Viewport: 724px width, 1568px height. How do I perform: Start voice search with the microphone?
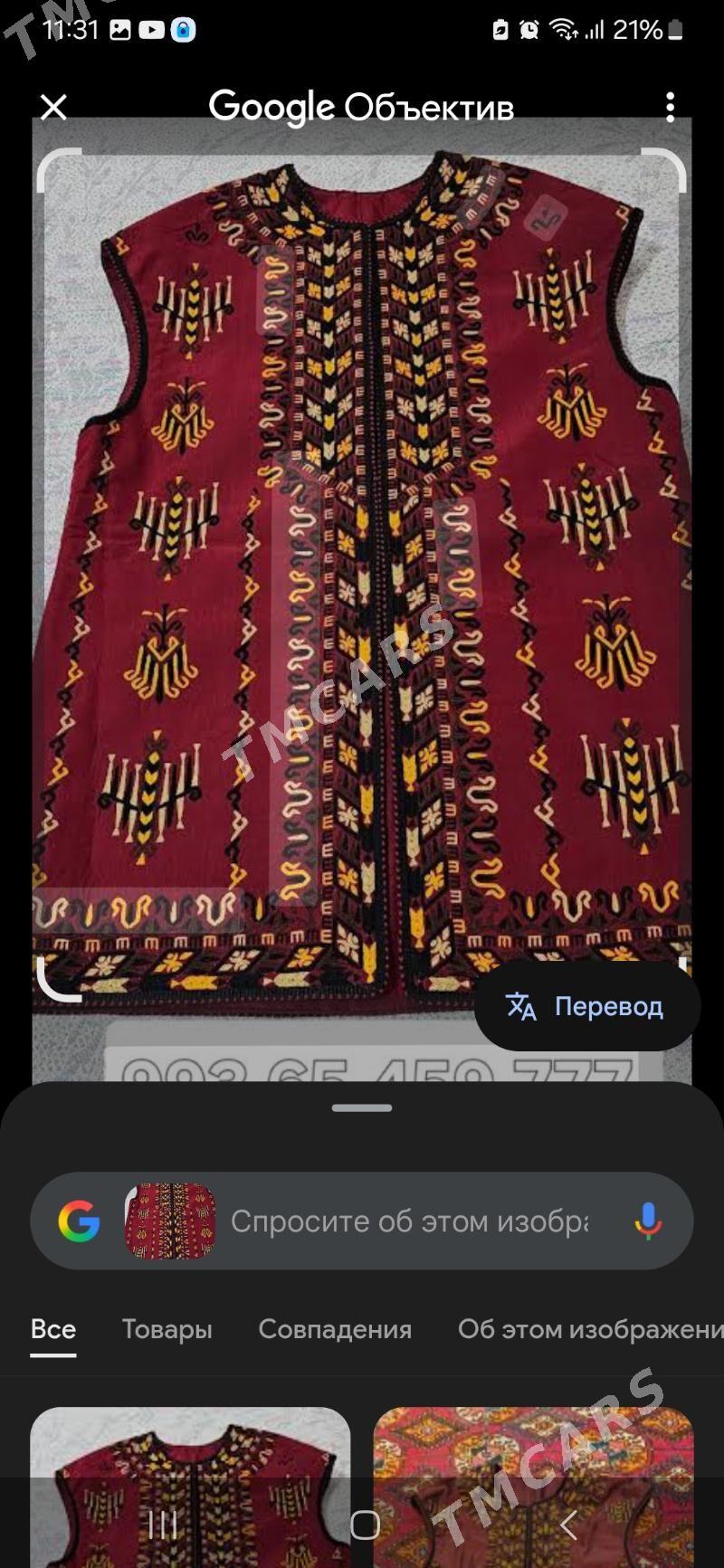tap(648, 1221)
